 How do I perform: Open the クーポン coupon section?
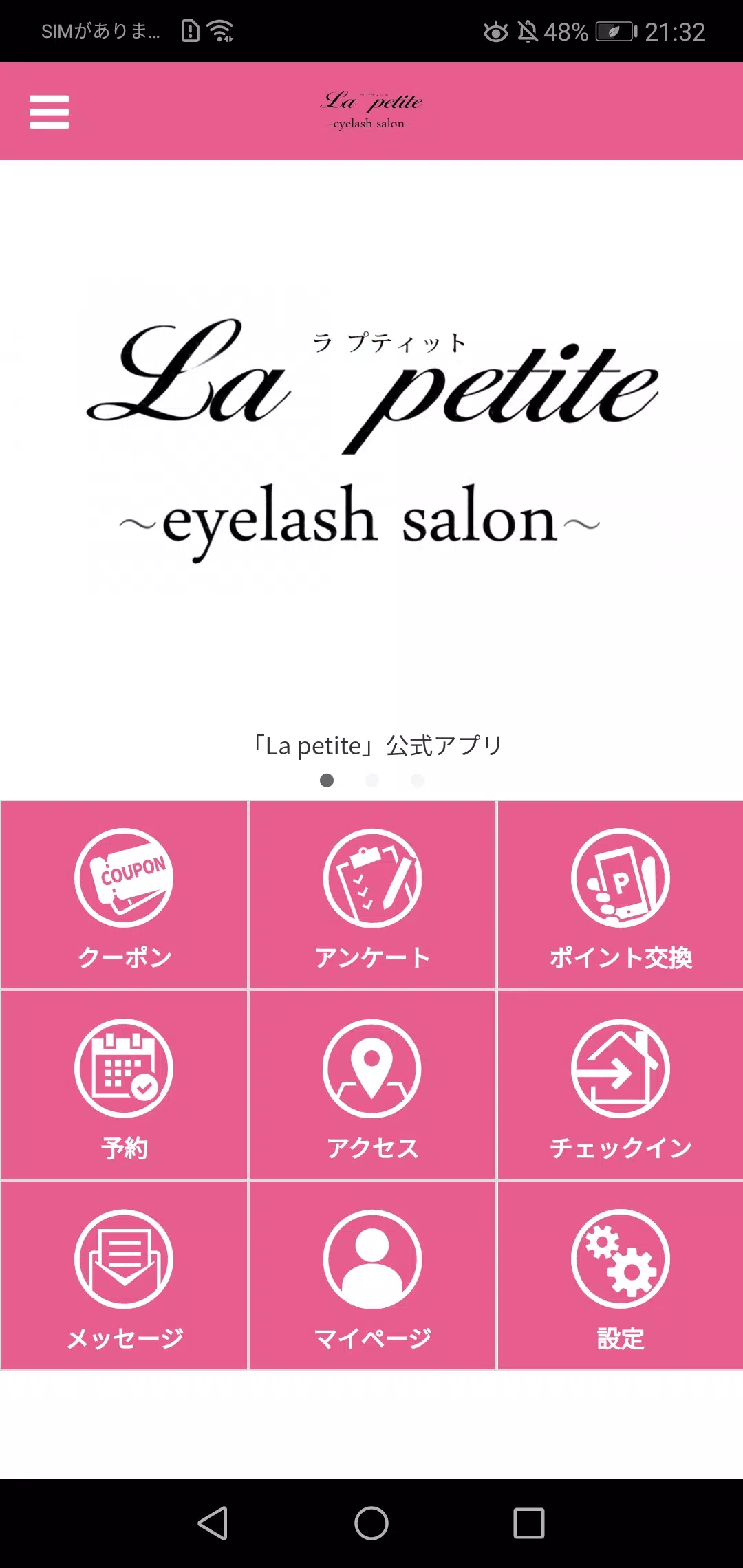point(123,894)
